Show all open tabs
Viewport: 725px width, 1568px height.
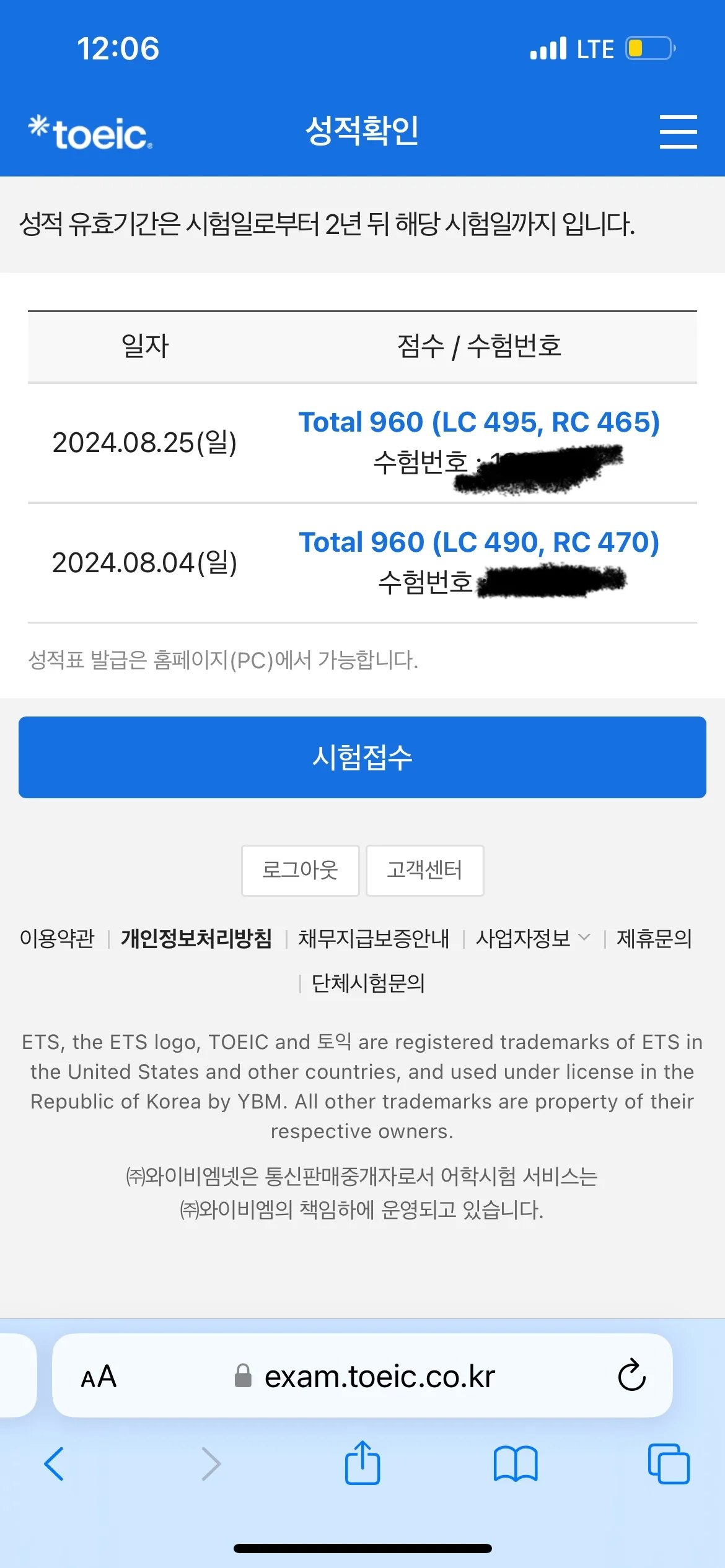pos(668,1464)
